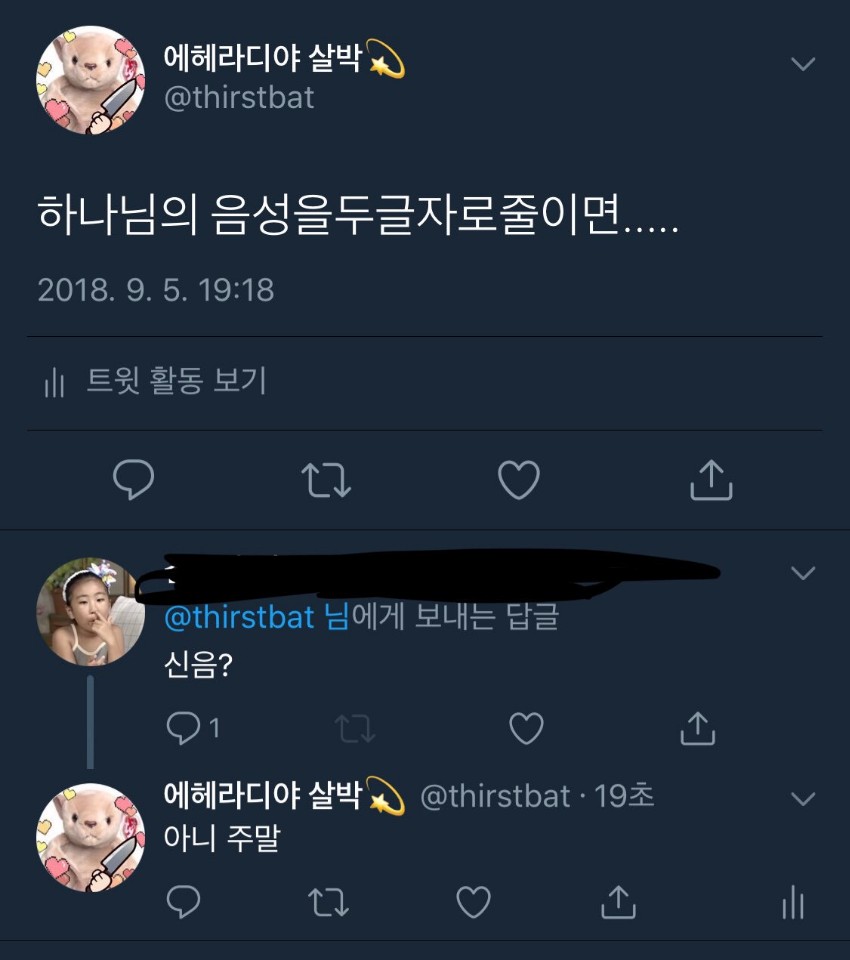The width and height of the screenshot is (850, 960).
Task: Reply to the 아니 주말 tweet
Action: 183,903
